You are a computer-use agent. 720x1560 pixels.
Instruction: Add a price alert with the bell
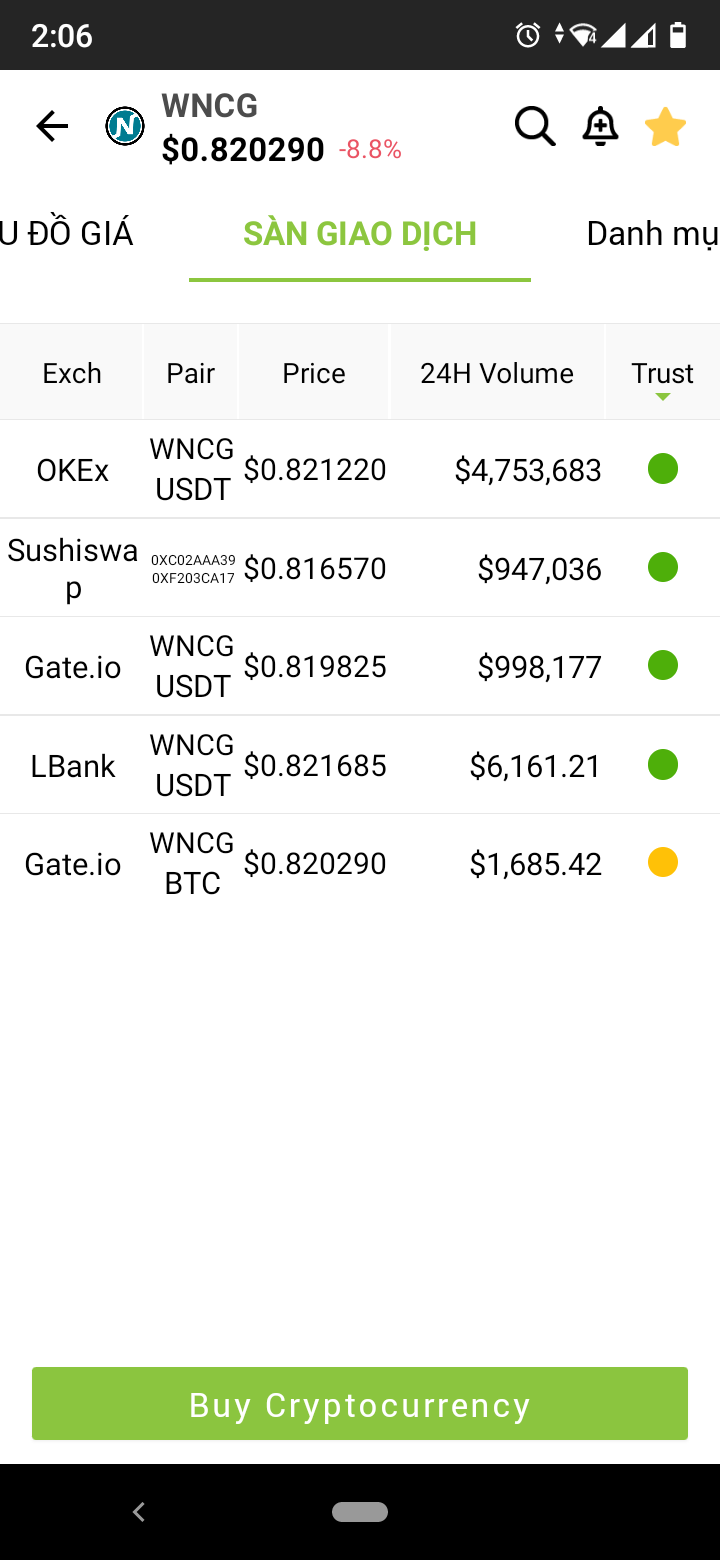tap(600, 127)
